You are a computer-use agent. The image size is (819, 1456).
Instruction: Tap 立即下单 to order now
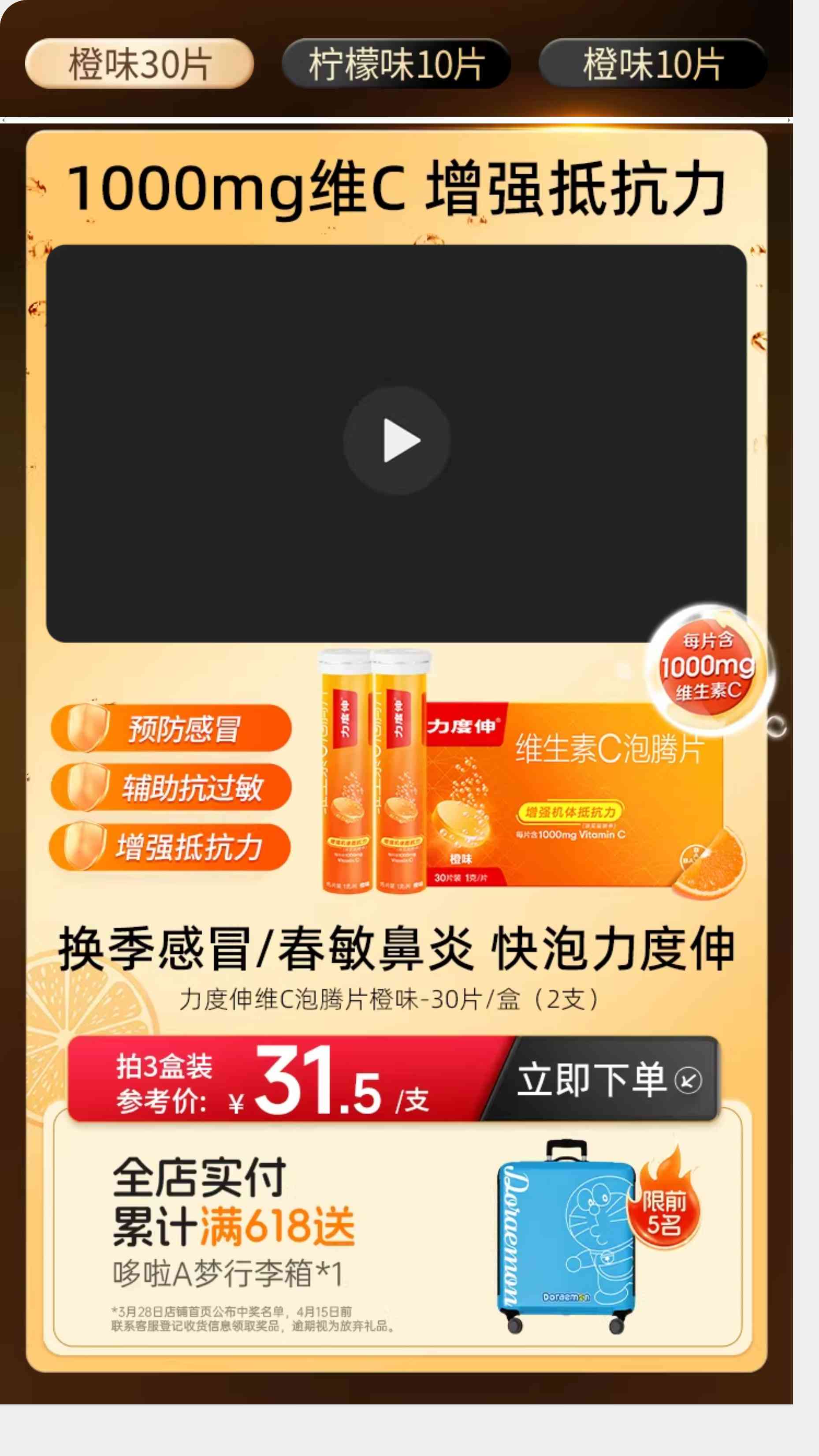pos(607,1079)
